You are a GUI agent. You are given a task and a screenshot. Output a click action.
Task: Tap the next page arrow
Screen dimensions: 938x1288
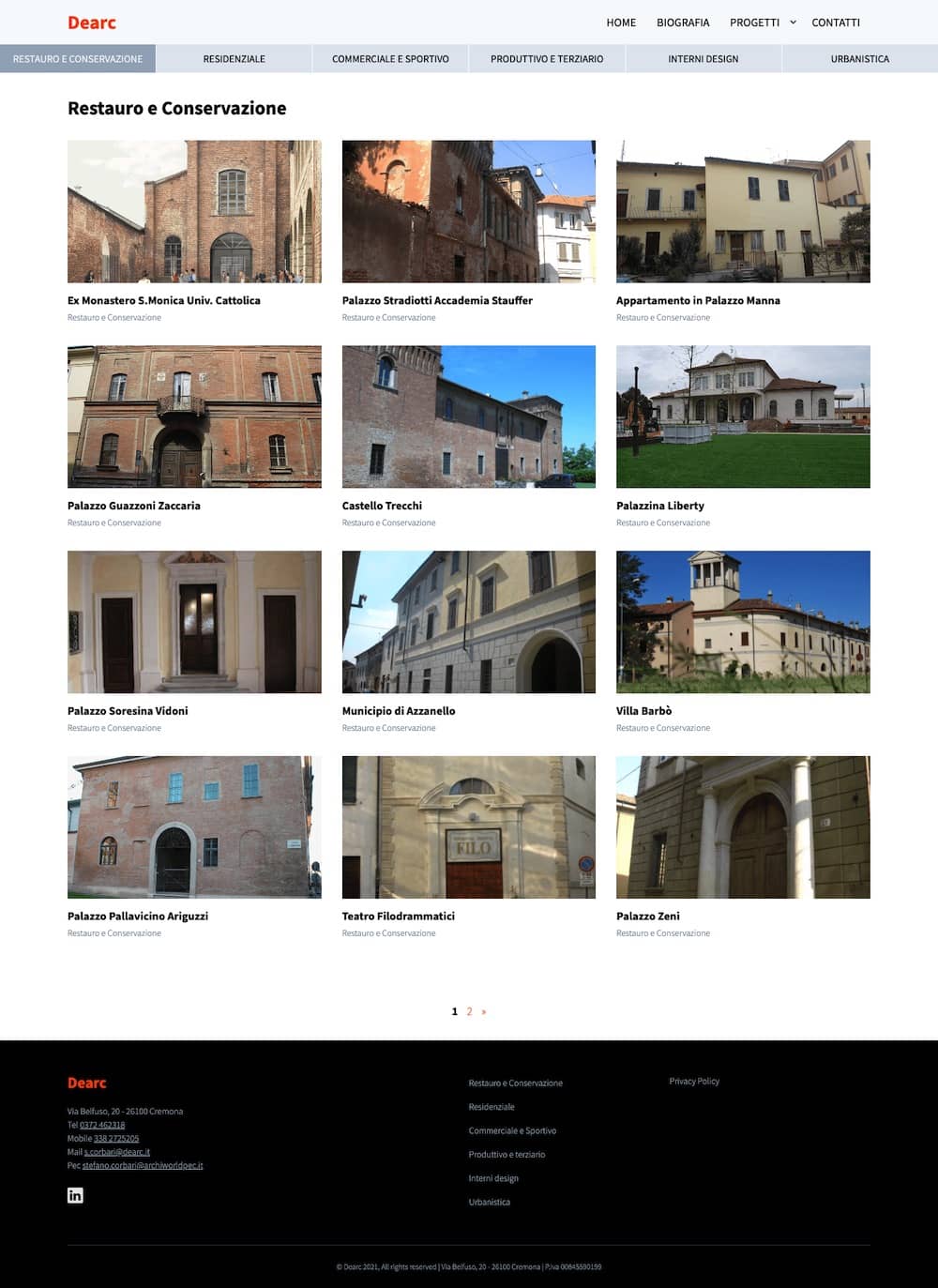tap(483, 1011)
